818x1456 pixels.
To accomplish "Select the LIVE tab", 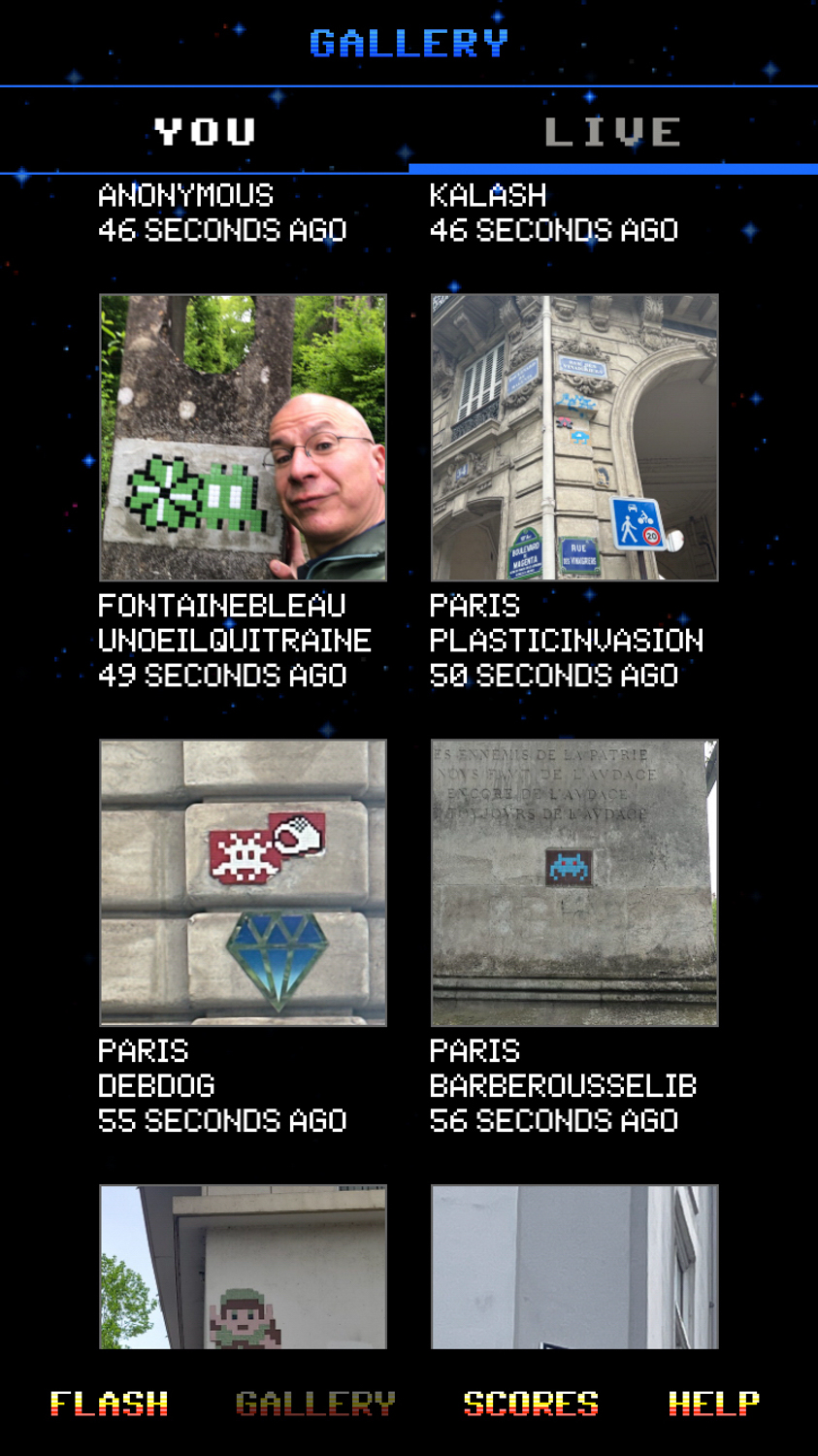I will click(612, 132).
